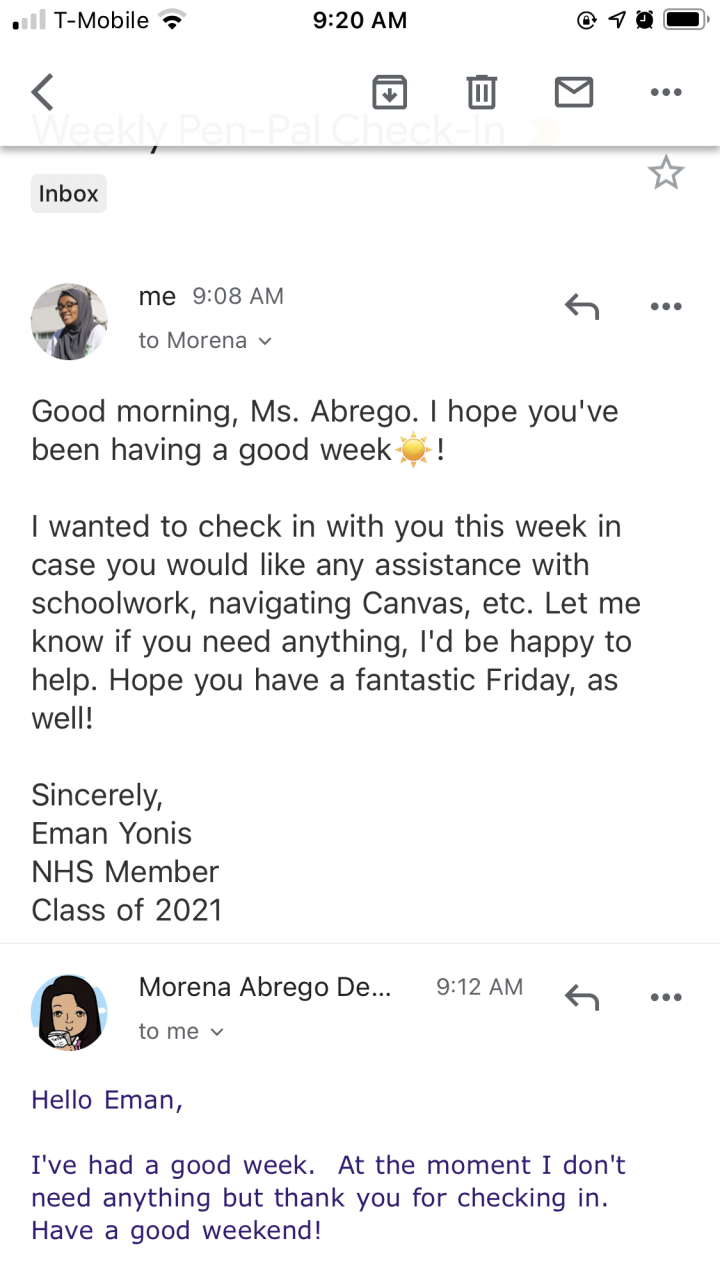The height and width of the screenshot is (1280, 720).
Task: Star the Weekly Pen-Pal Check-In thread
Action: coord(665,174)
